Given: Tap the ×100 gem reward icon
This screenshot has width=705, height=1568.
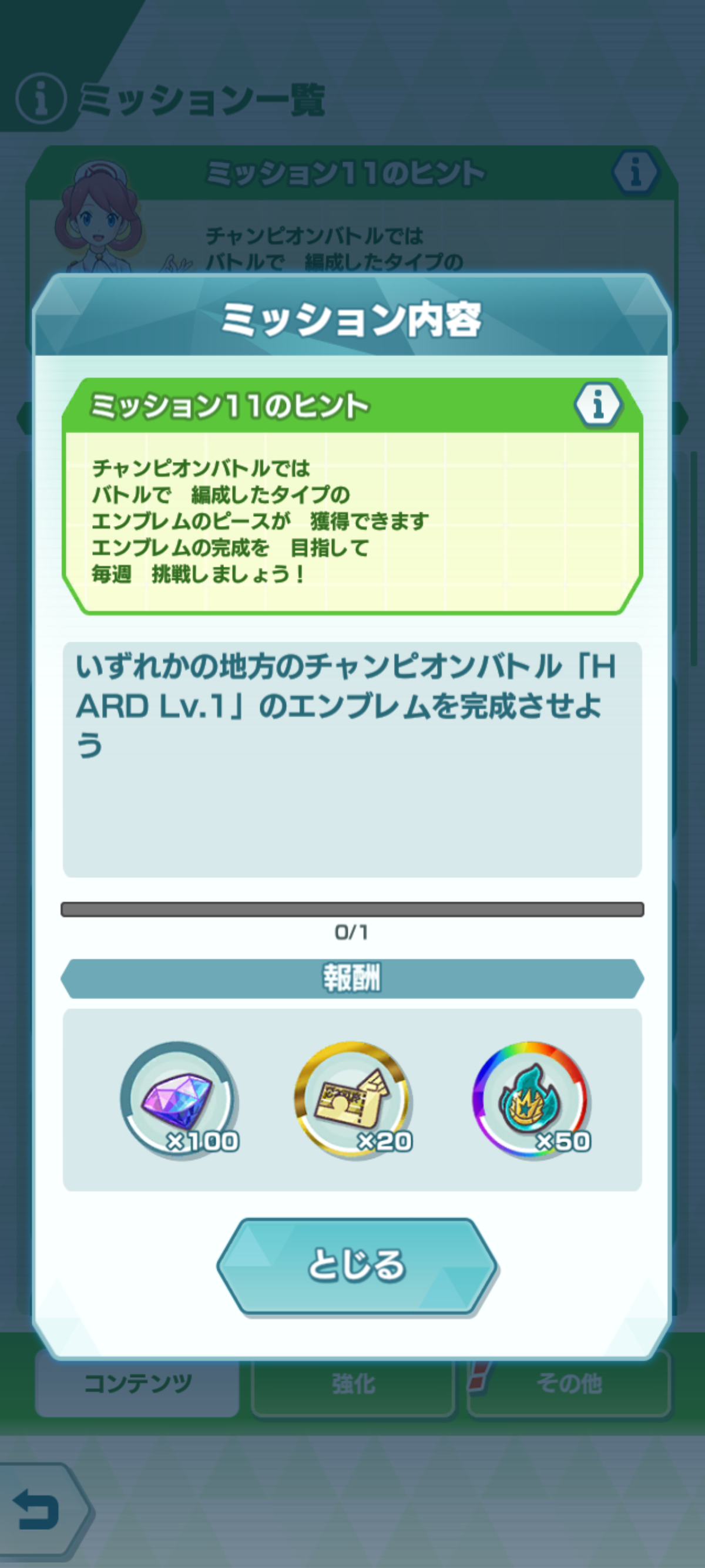Looking at the screenshot, I should coord(178,1100).
